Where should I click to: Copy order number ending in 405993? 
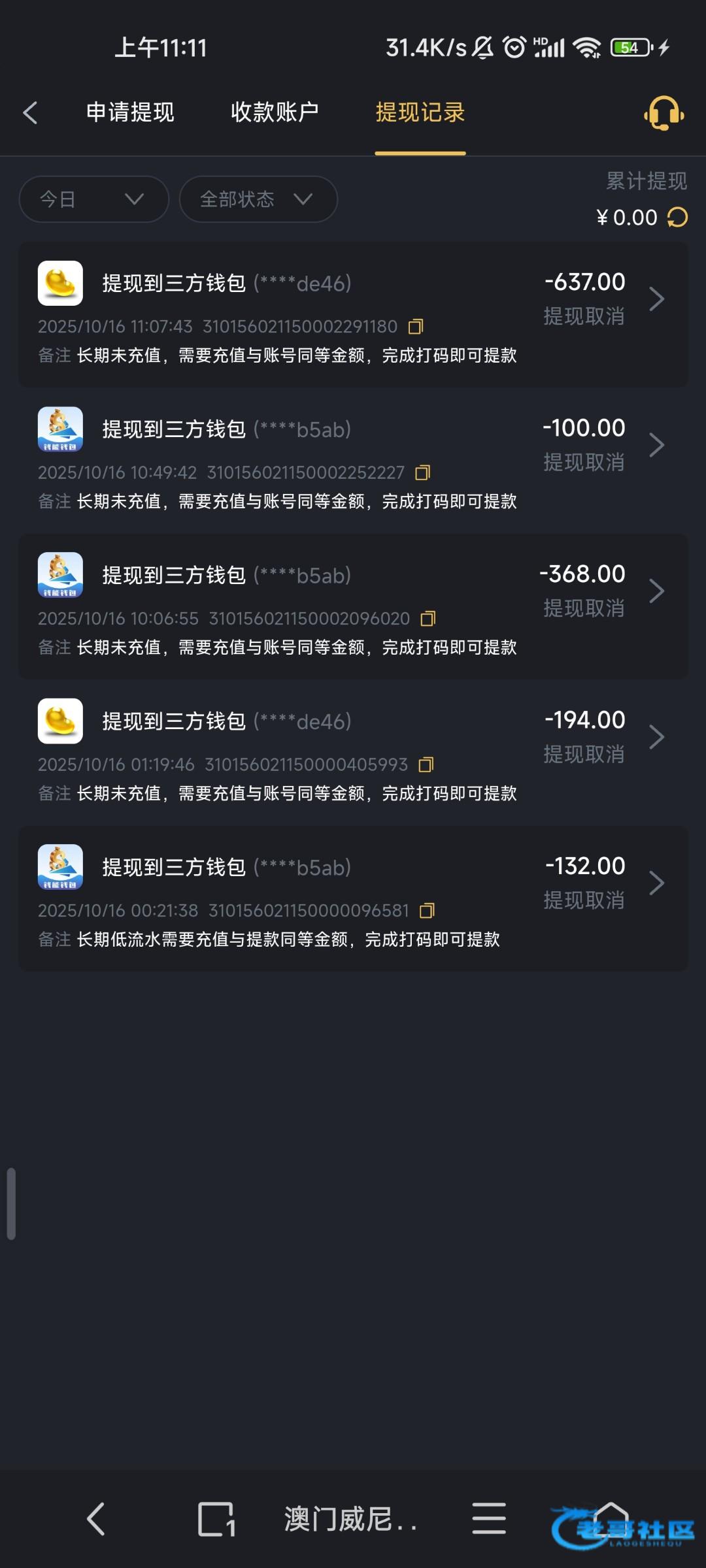(x=426, y=764)
